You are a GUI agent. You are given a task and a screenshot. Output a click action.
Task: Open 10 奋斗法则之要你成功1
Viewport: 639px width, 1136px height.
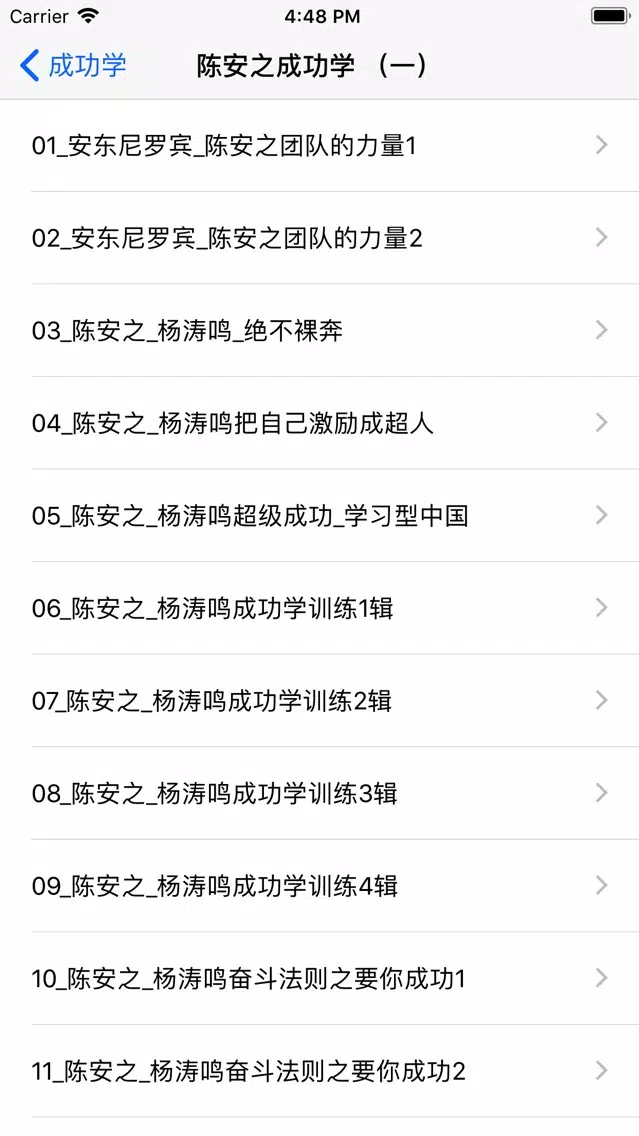[x=320, y=979]
